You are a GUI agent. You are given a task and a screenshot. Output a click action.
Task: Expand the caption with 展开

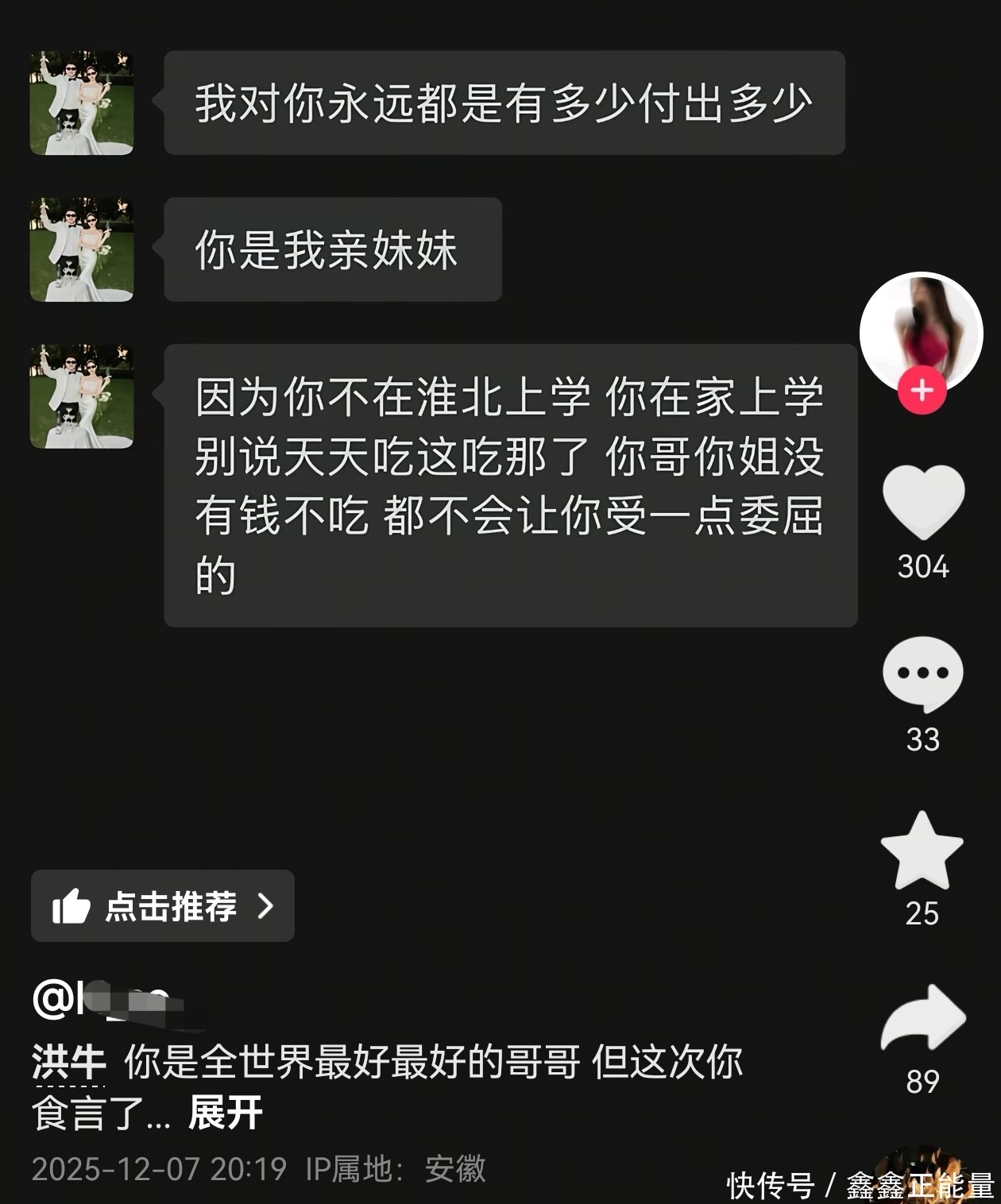click(225, 1113)
